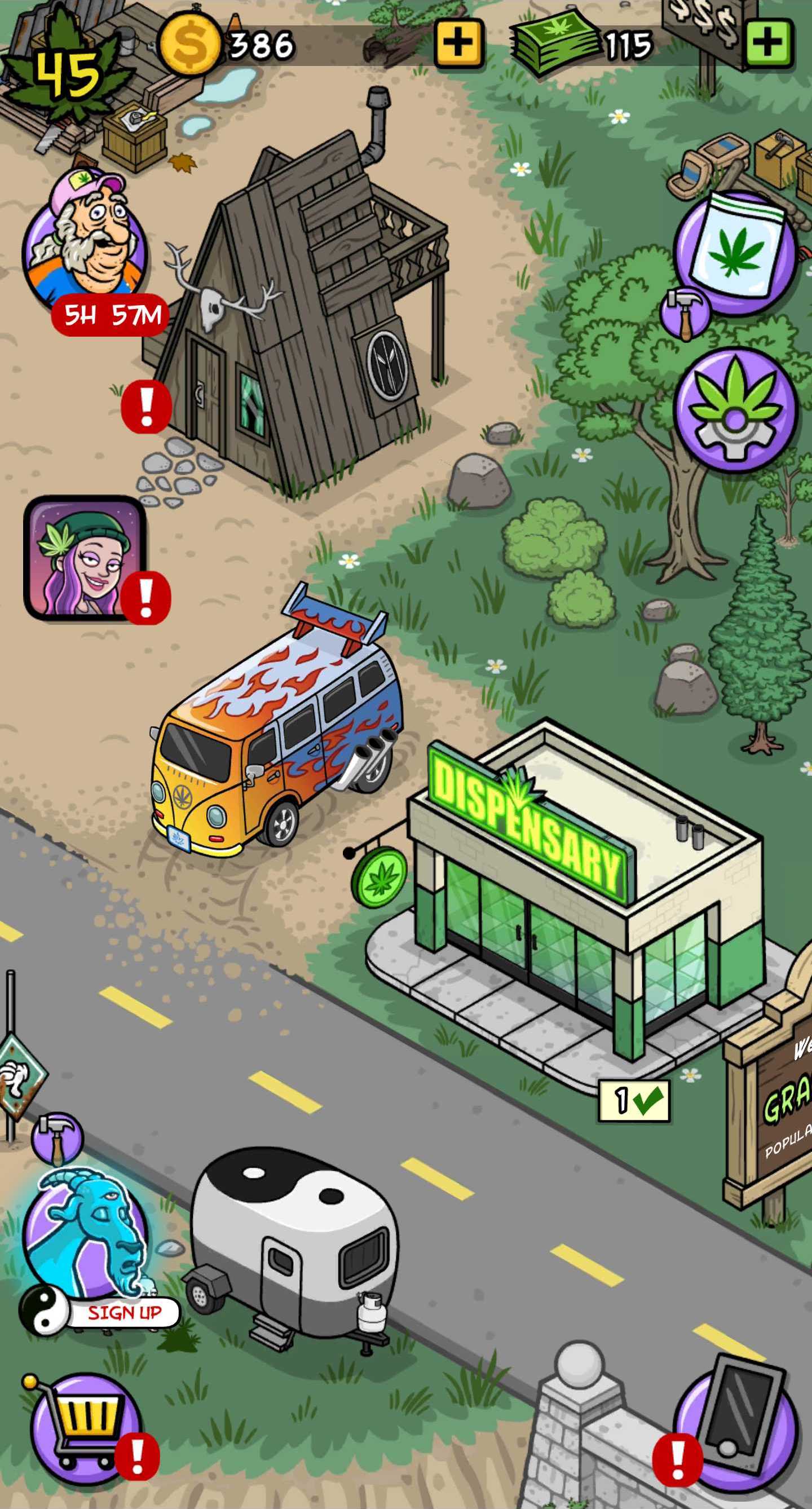This screenshot has width=812, height=1509.
Task: Add more gold coins with the yellow plus
Action: coord(459,42)
